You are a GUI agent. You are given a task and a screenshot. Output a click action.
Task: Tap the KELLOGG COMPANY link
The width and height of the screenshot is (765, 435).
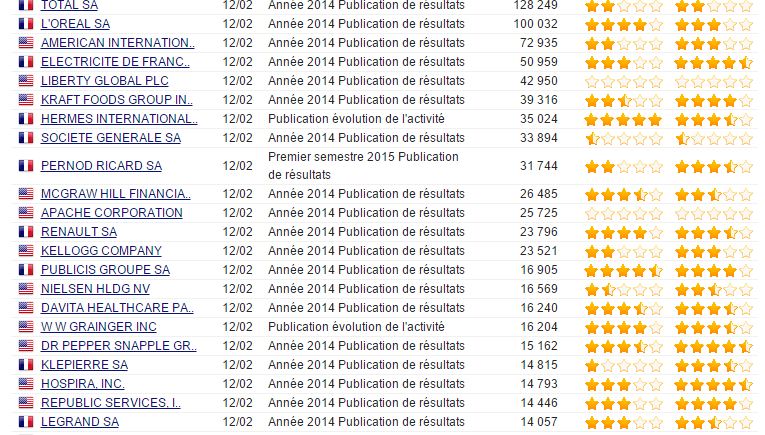[101, 251]
